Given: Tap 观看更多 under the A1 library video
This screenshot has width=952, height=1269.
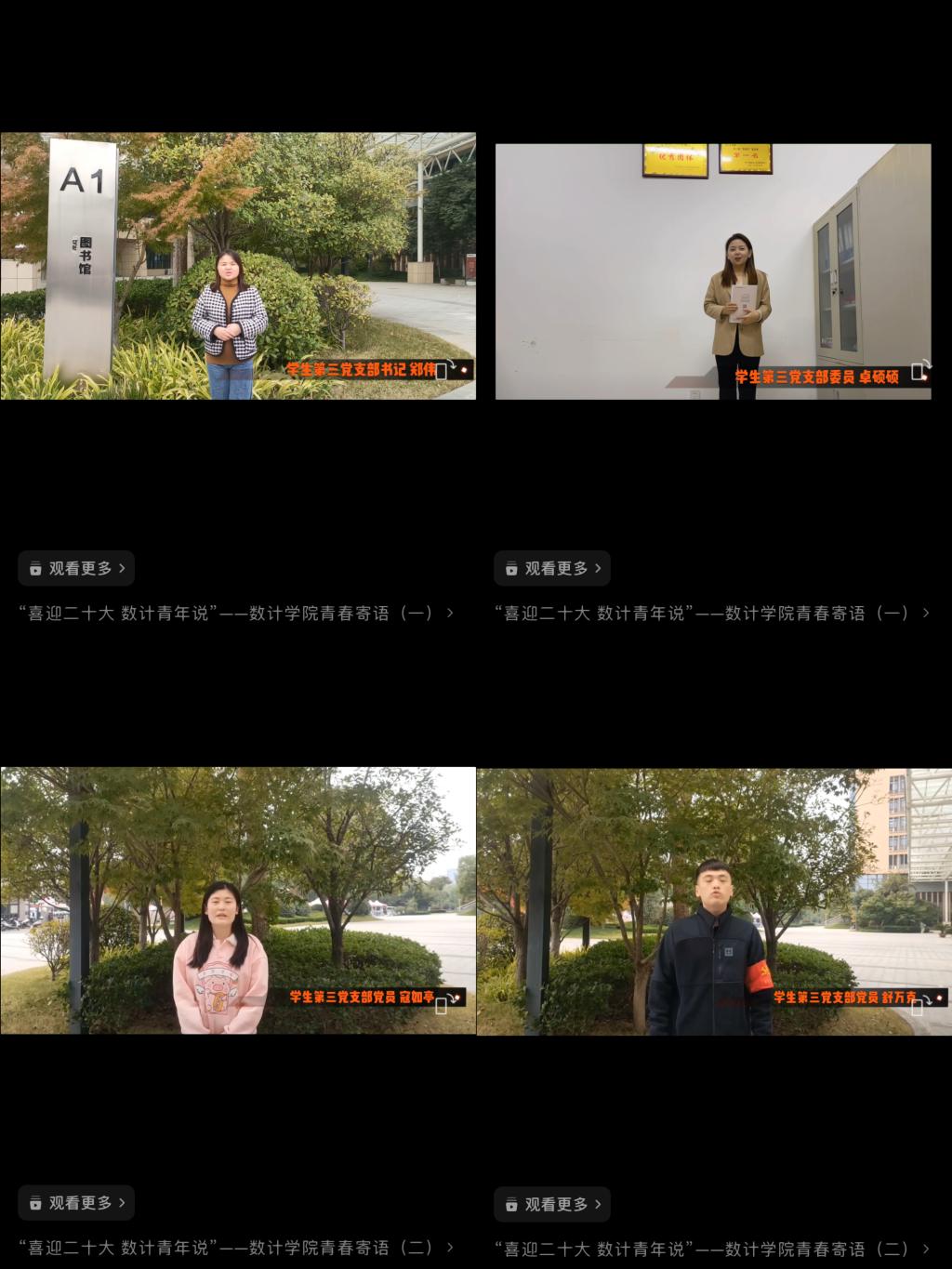Looking at the screenshot, I should (77, 568).
